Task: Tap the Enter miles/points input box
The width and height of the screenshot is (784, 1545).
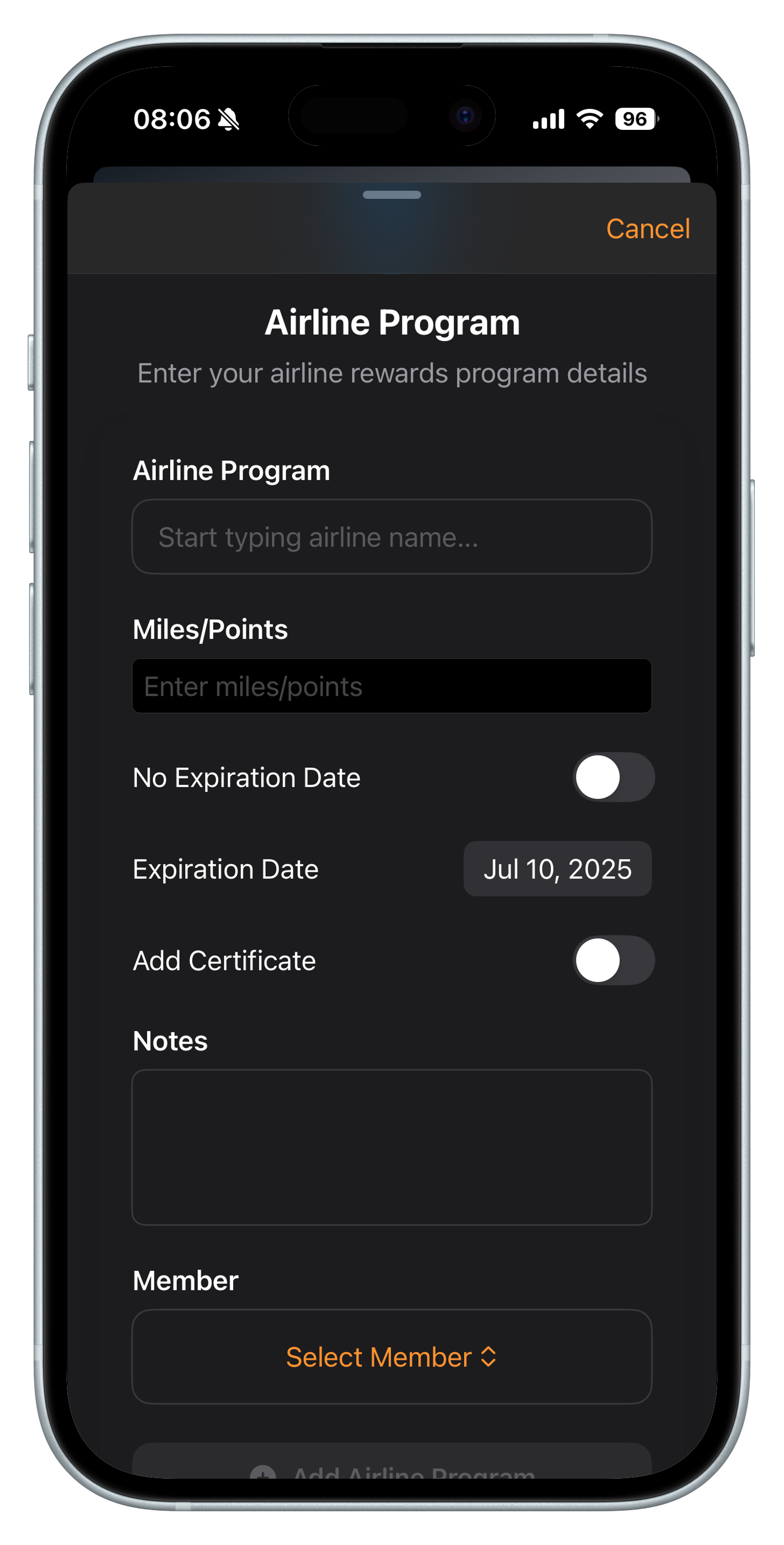Action: coord(392,686)
